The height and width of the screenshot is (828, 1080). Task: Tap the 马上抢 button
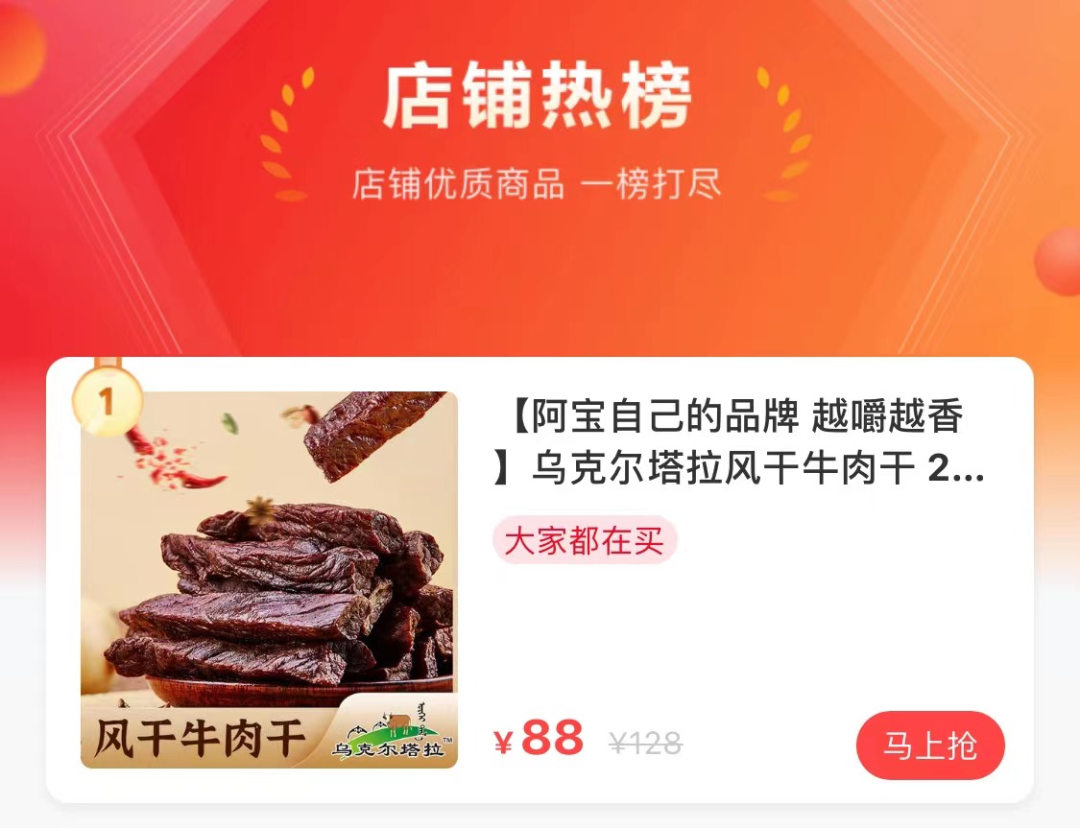[x=930, y=745]
